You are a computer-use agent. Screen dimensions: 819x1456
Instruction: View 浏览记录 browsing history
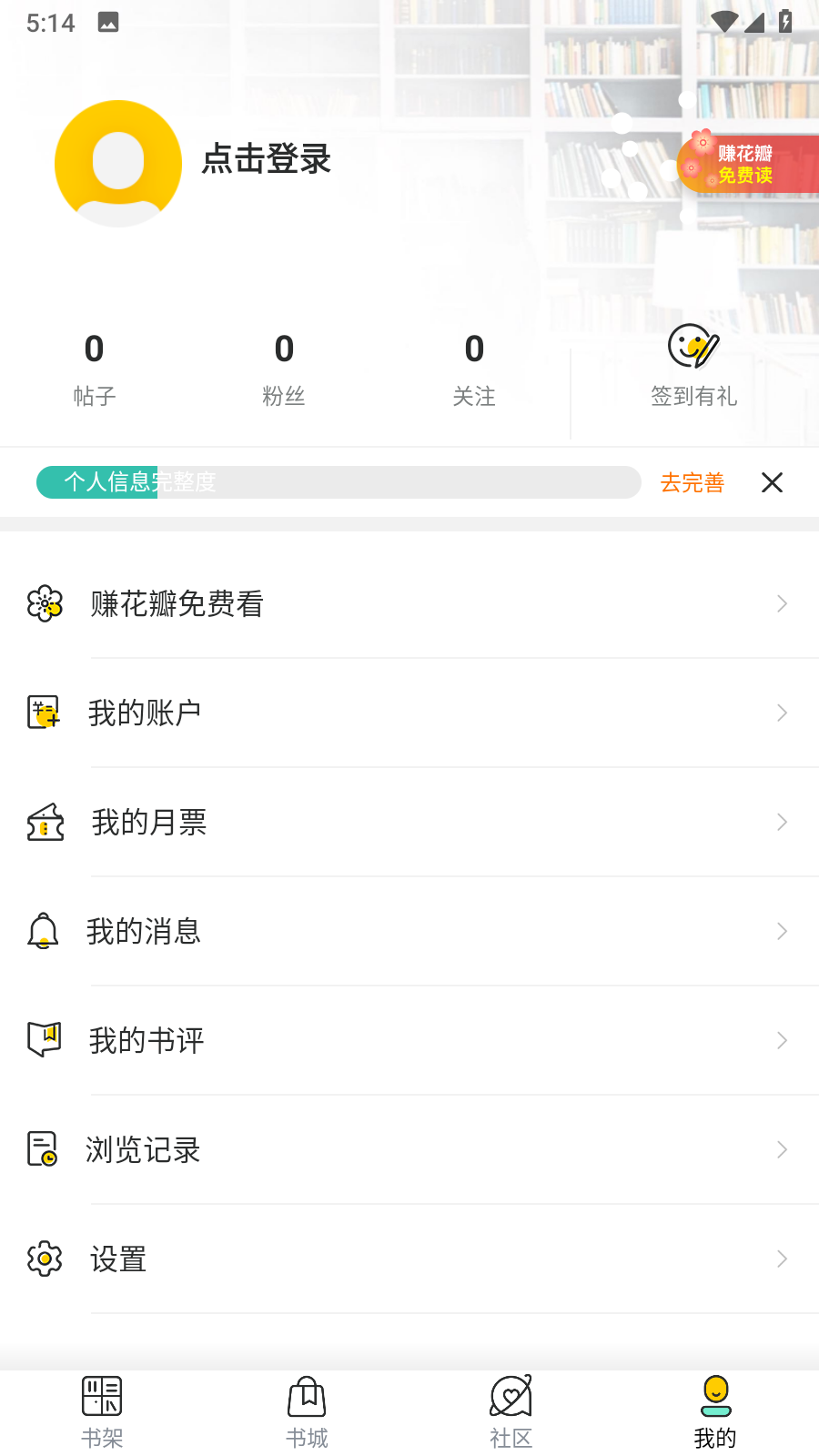pyautogui.click(x=409, y=1149)
